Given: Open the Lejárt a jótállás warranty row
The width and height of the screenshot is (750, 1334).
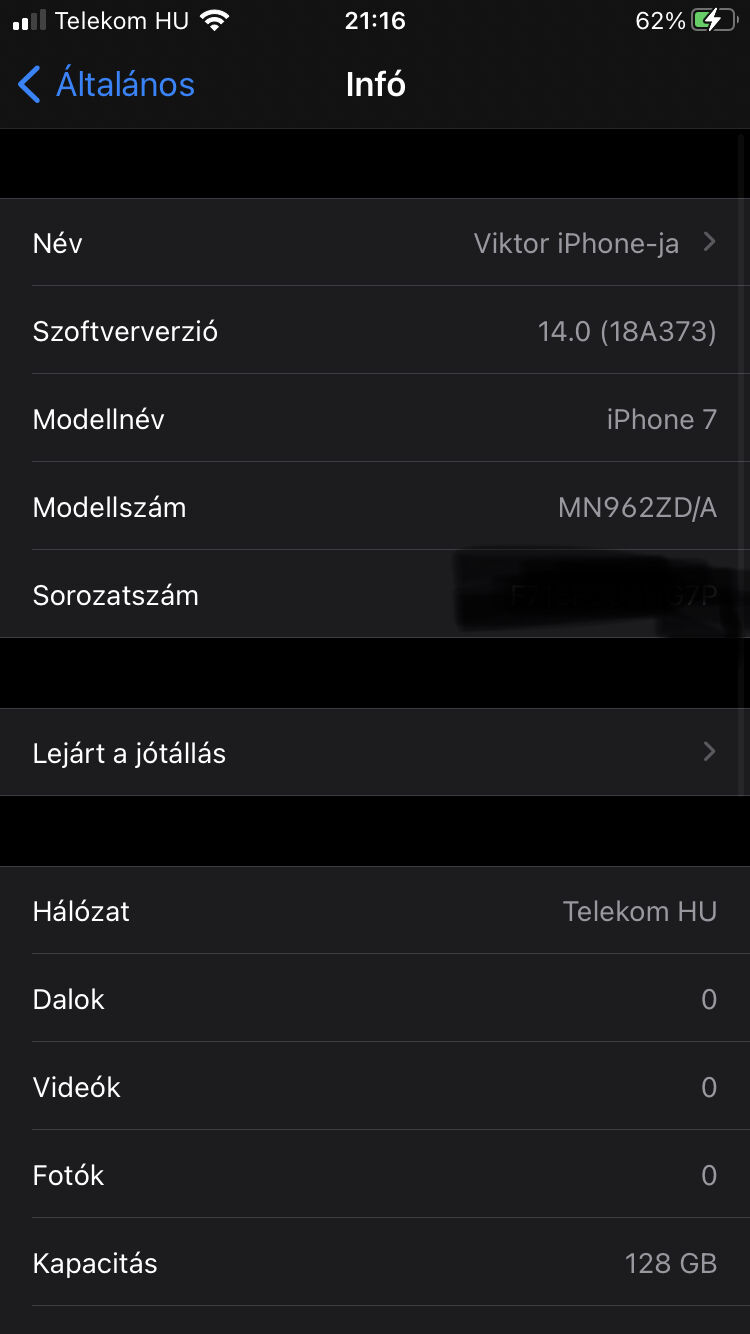Looking at the screenshot, I should pyautogui.click(x=375, y=752).
